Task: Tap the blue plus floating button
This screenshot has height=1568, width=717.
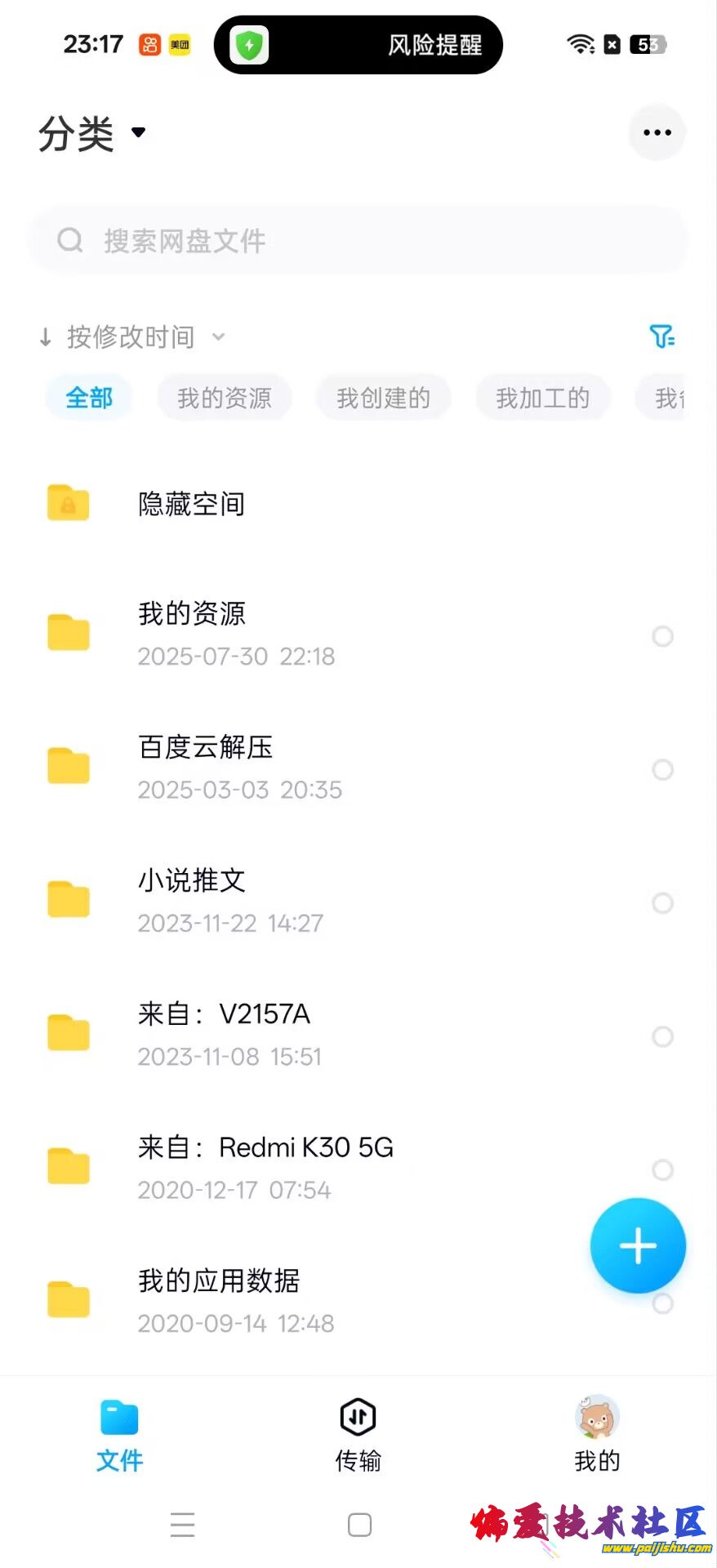Action: pyautogui.click(x=638, y=1245)
